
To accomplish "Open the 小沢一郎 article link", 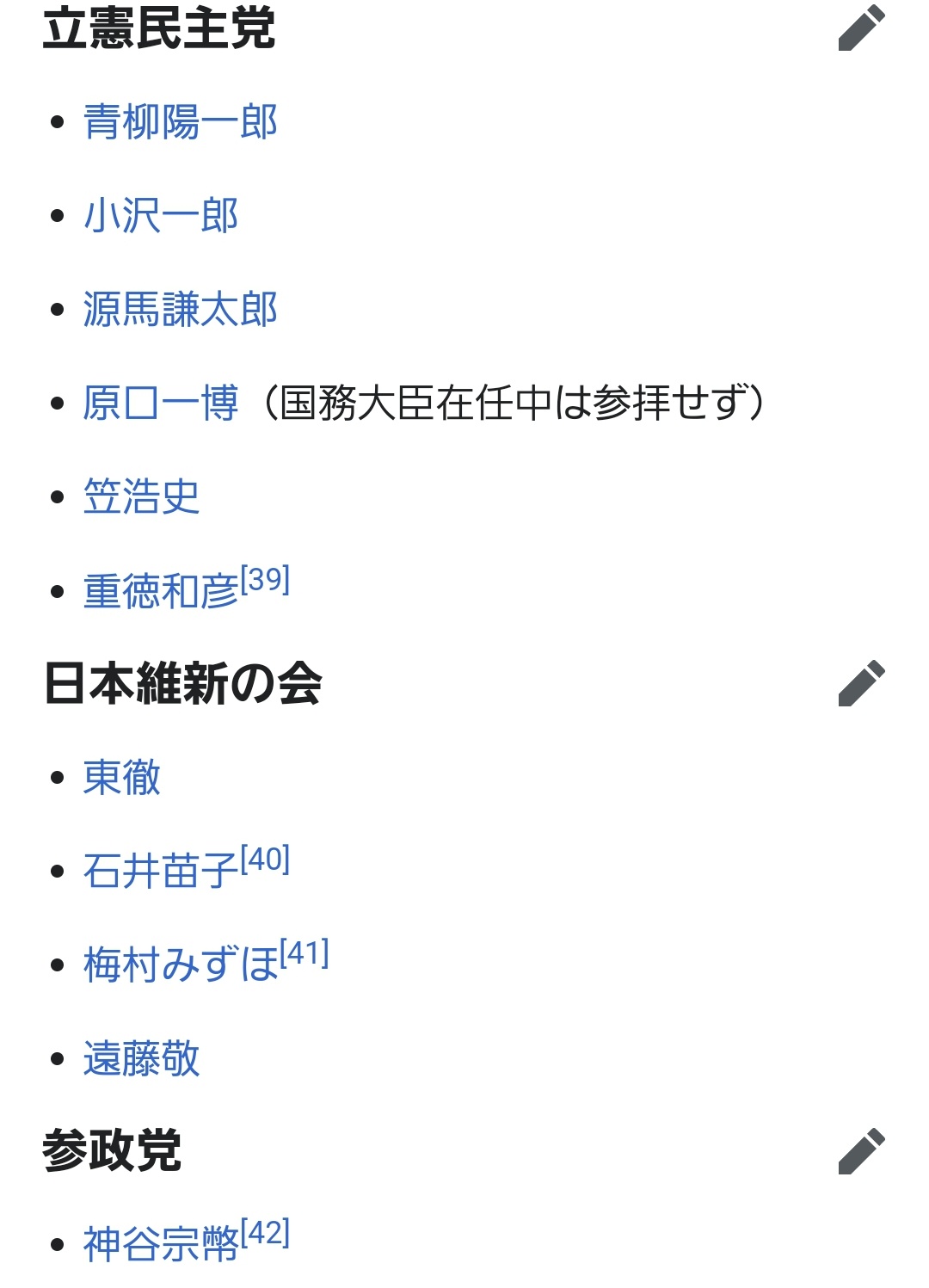I will tap(161, 216).
